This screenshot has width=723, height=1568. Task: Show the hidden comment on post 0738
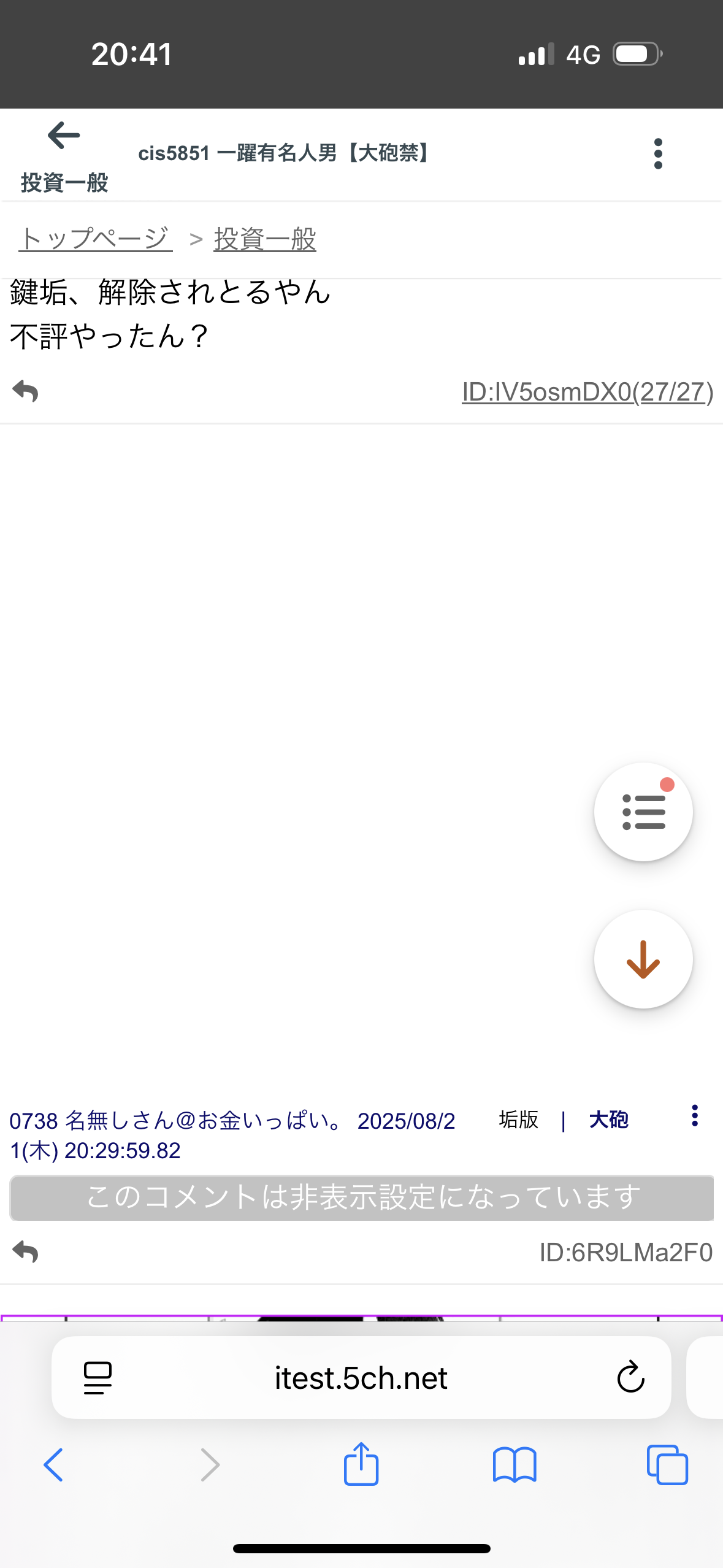coord(362,1197)
